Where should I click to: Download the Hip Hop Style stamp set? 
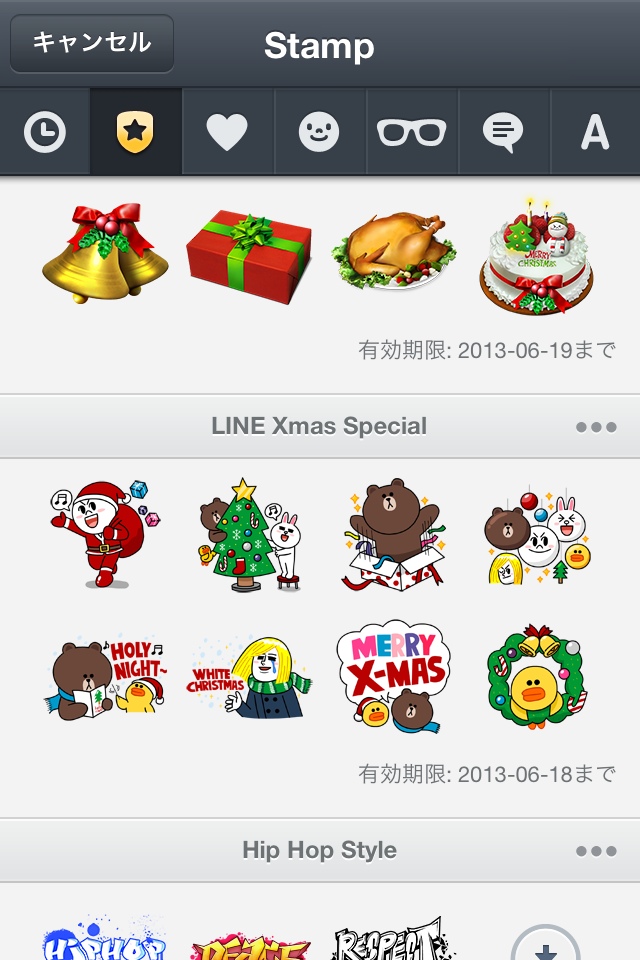point(545,944)
